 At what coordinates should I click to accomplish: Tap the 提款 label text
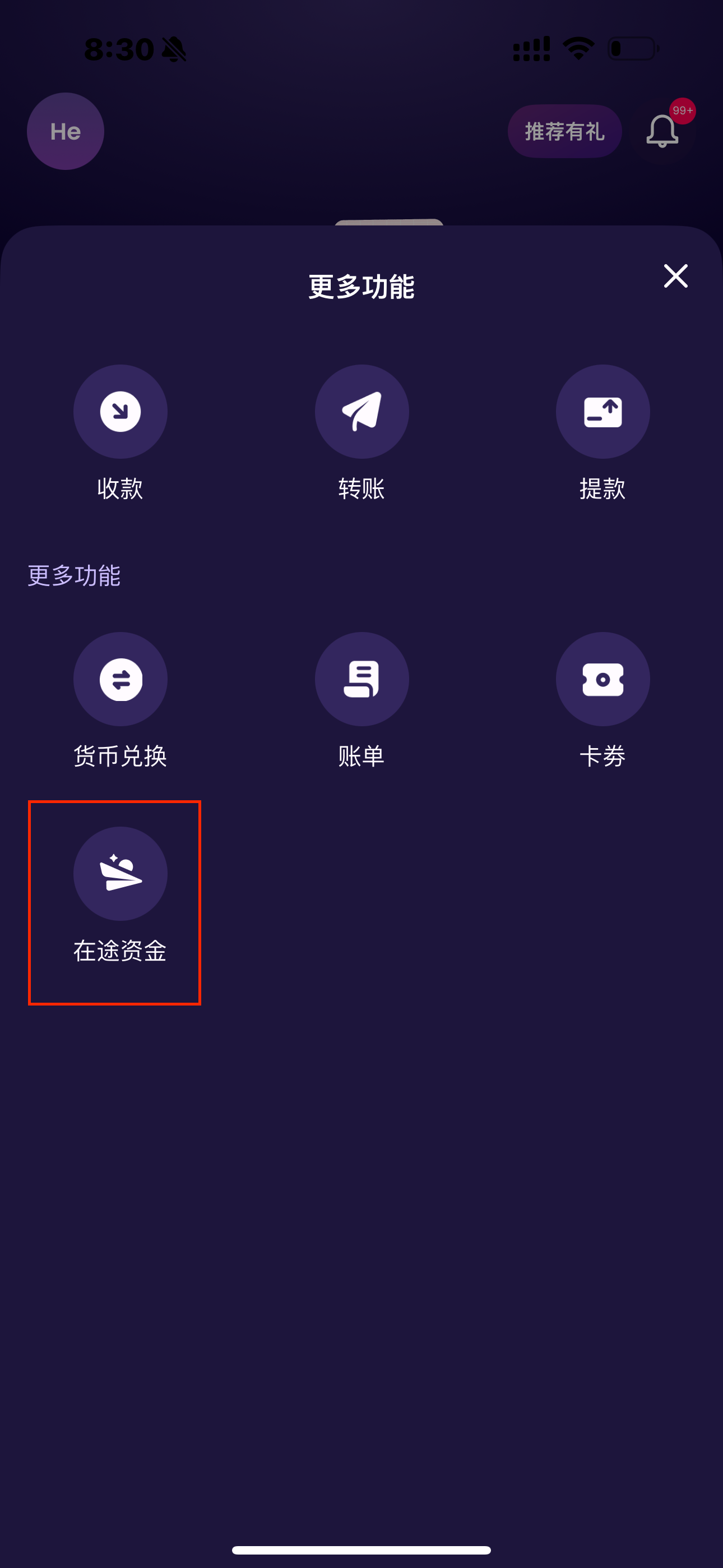[603, 487]
